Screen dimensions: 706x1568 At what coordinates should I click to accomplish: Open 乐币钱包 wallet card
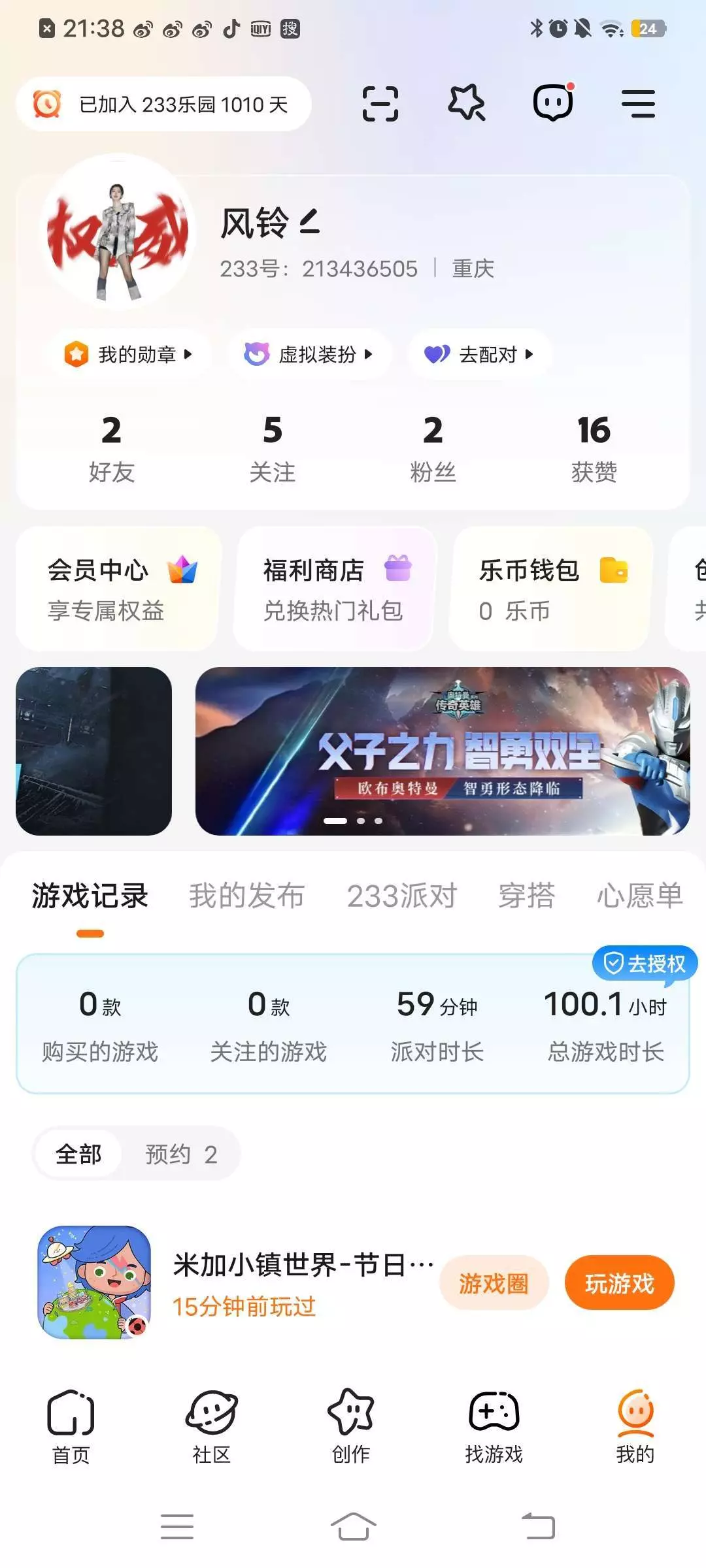[x=549, y=589]
